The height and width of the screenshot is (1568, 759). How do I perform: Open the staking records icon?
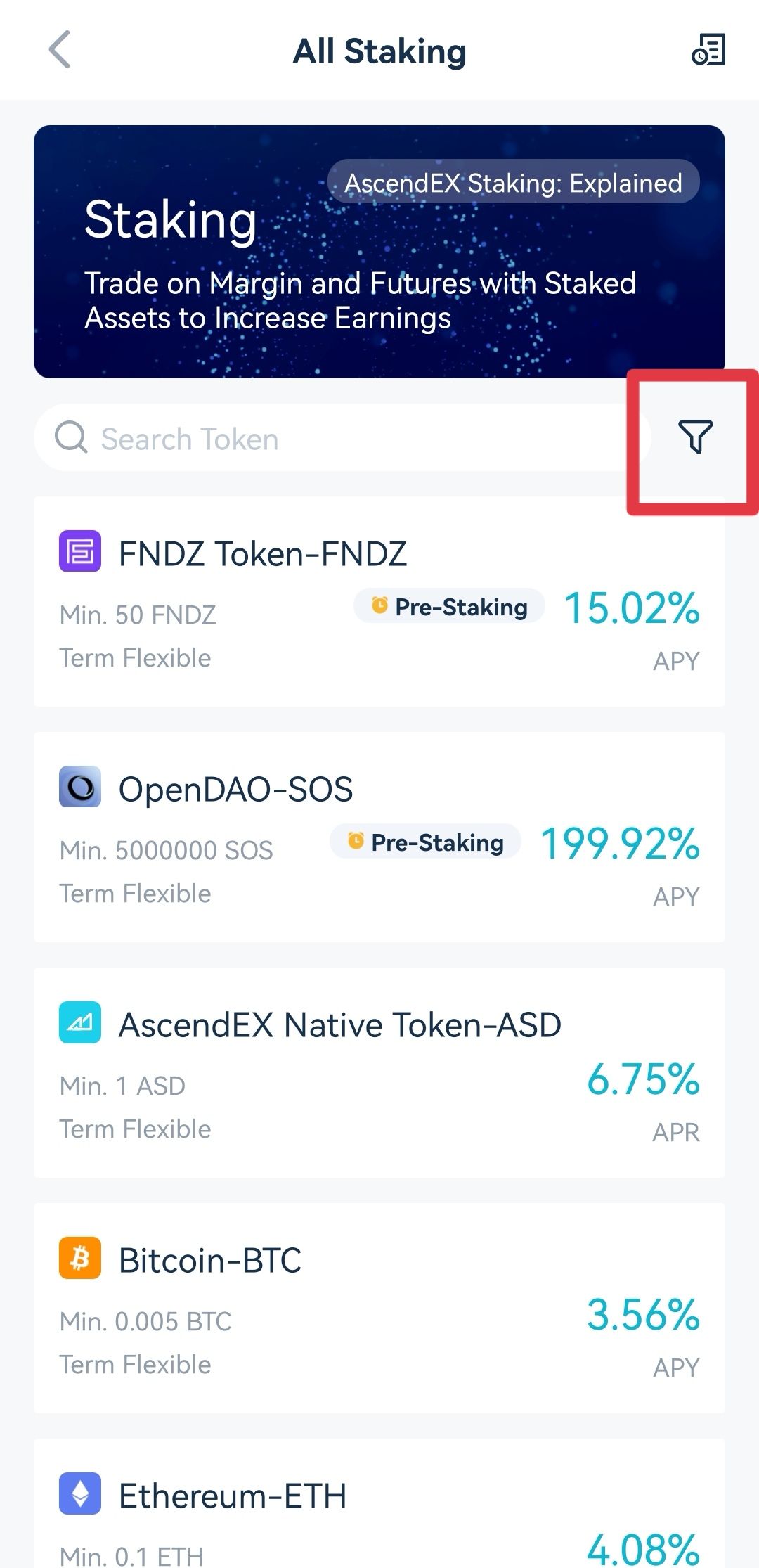click(x=708, y=50)
